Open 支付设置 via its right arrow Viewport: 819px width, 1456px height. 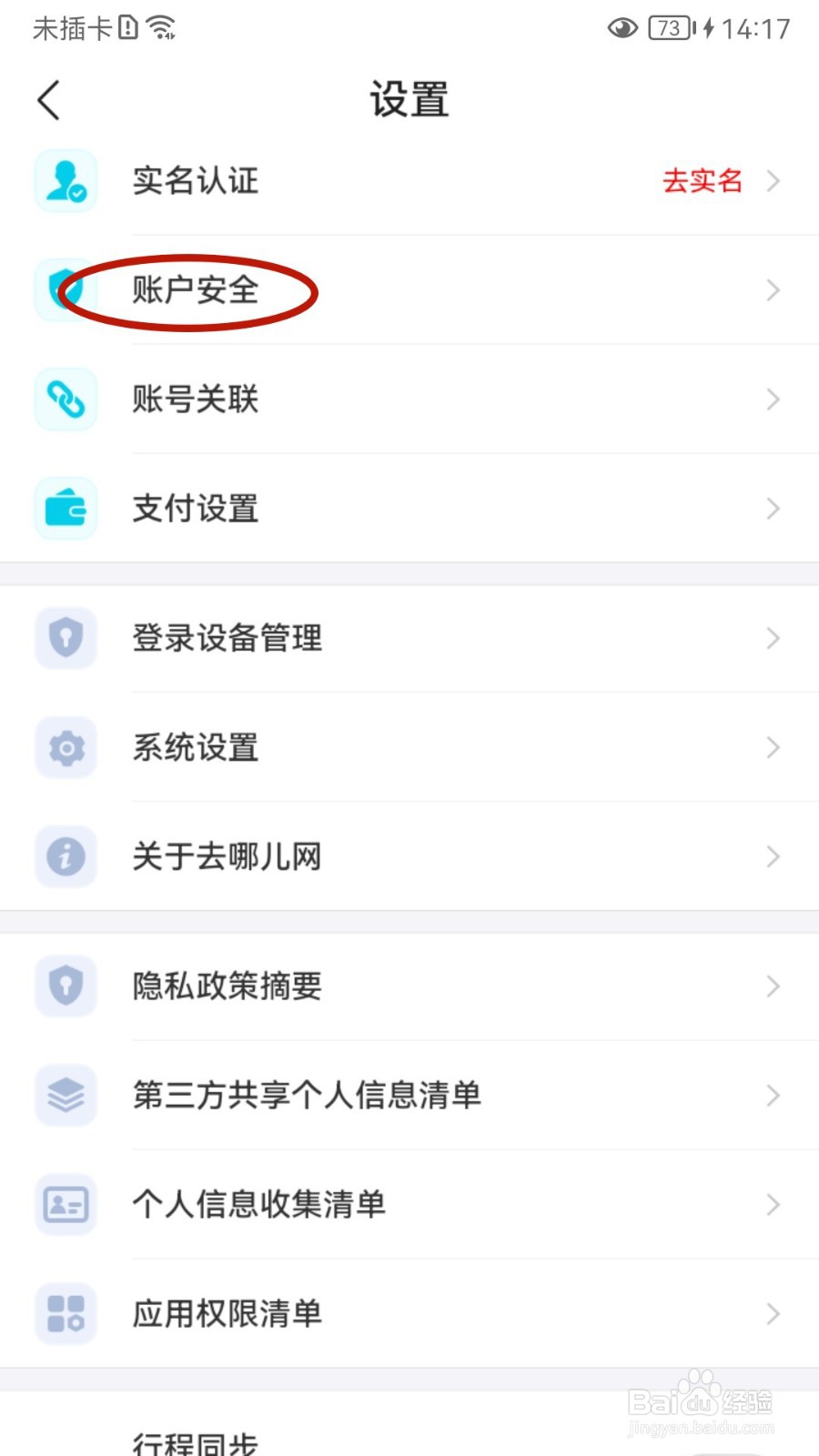coord(773,509)
